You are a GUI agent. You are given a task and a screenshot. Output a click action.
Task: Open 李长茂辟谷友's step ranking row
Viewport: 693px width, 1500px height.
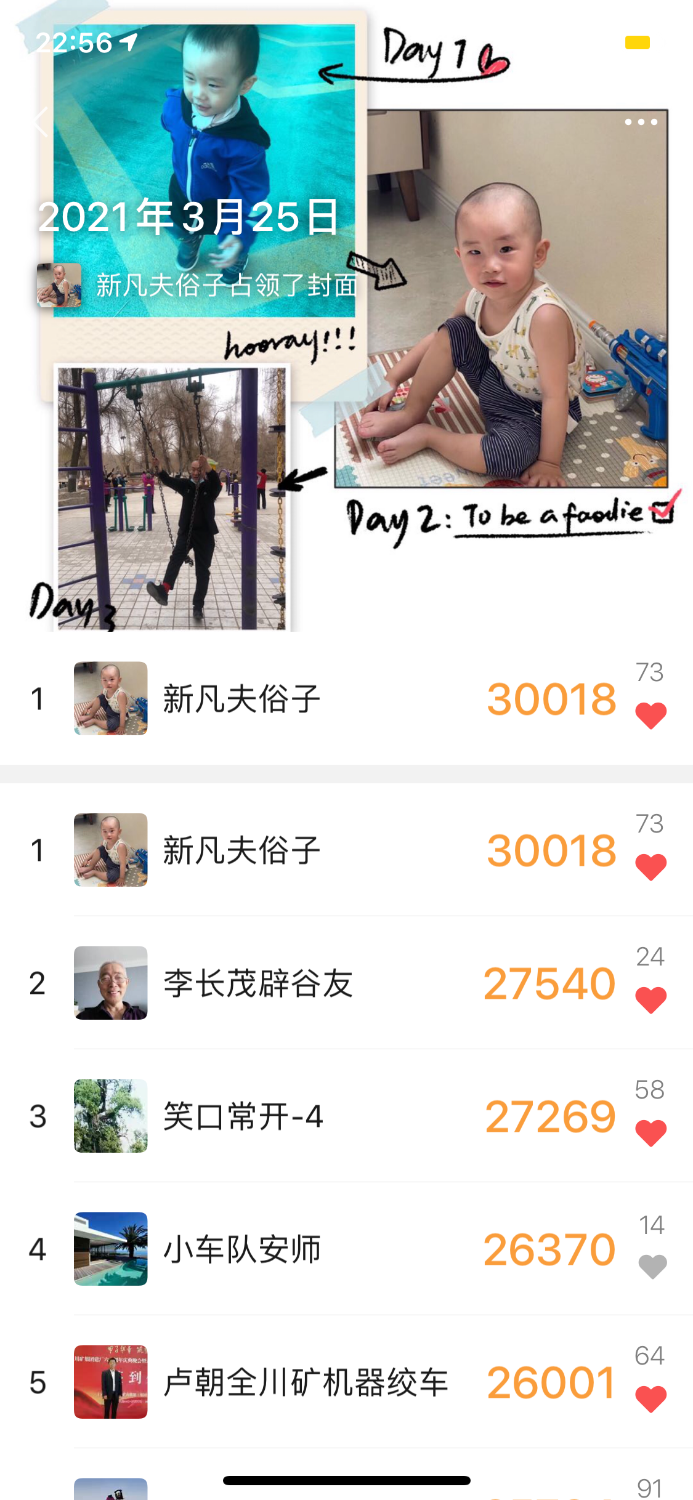point(300,983)
